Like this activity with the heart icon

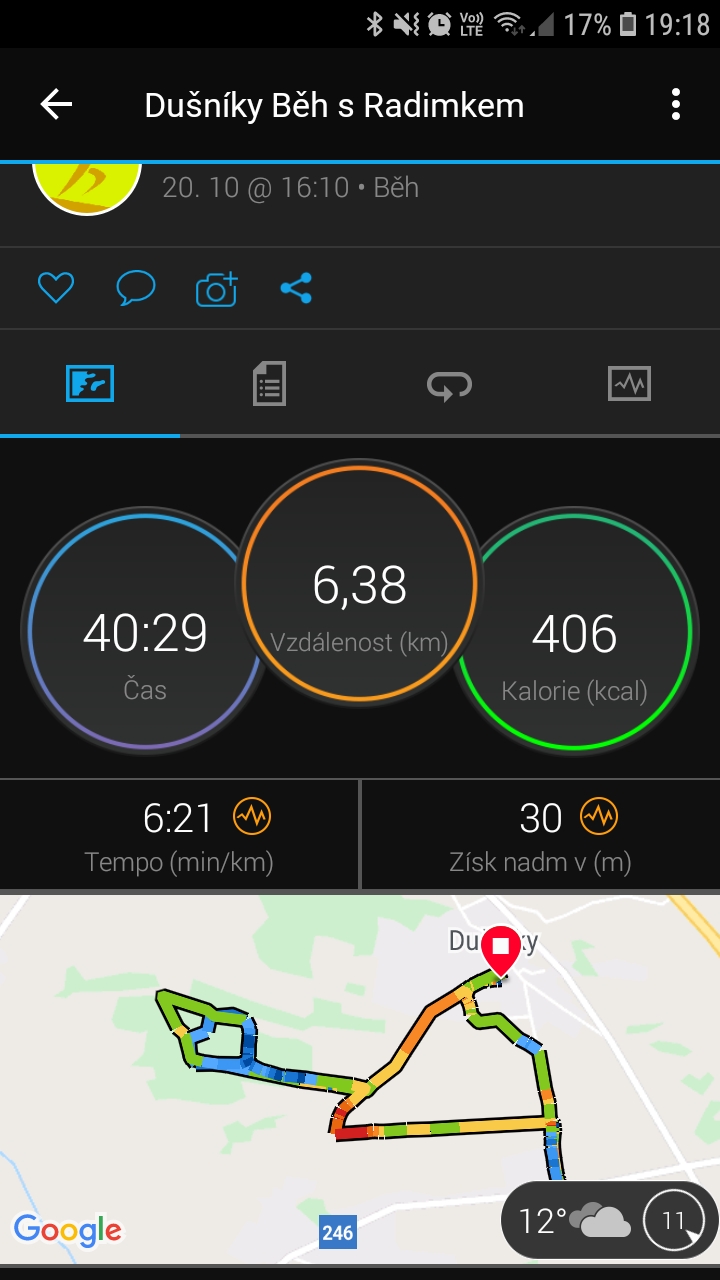pos(56,289)
